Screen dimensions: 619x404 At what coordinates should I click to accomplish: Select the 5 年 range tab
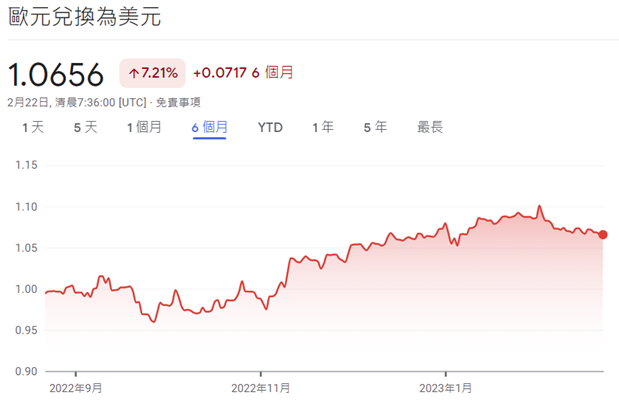(x=375, y=127)
